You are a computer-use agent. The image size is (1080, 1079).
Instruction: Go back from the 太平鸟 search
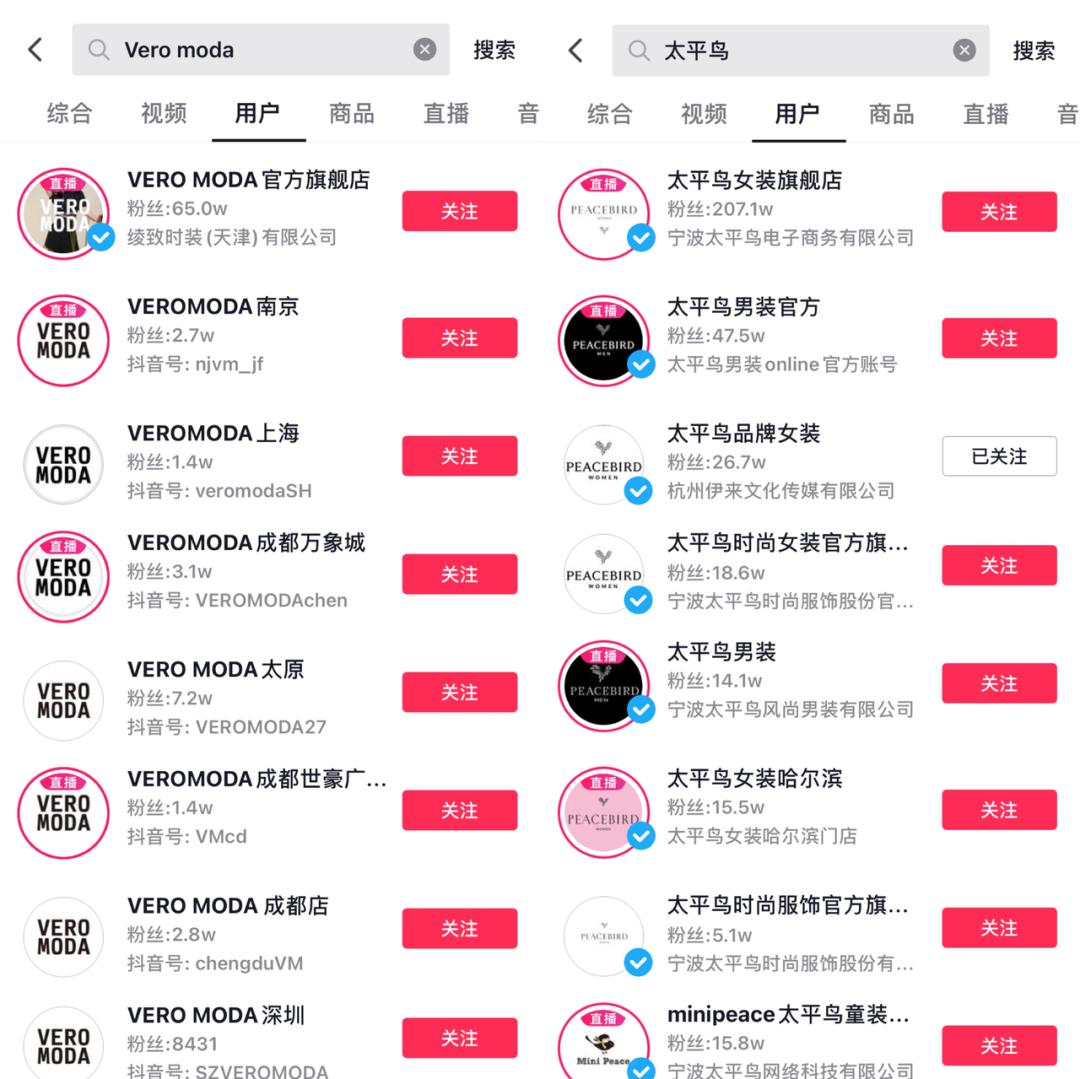(575, 50)
